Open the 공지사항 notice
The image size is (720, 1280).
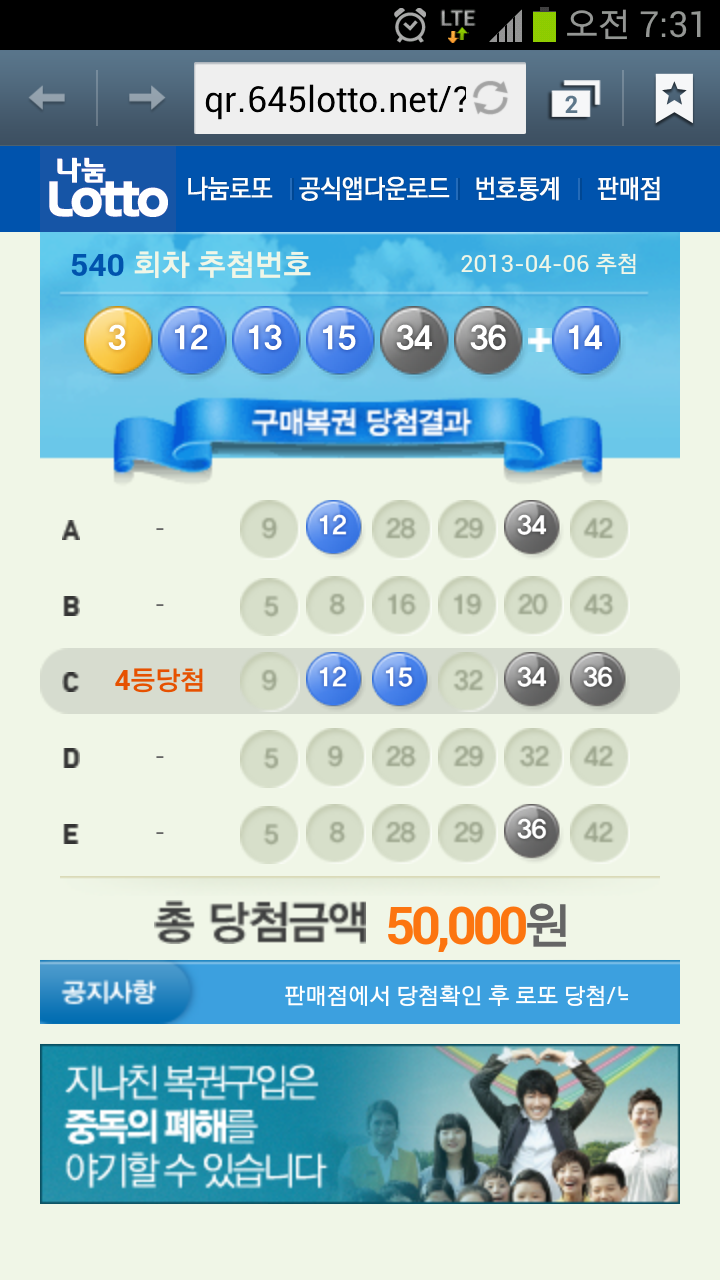pyautogui.click(x=110, y=993)
